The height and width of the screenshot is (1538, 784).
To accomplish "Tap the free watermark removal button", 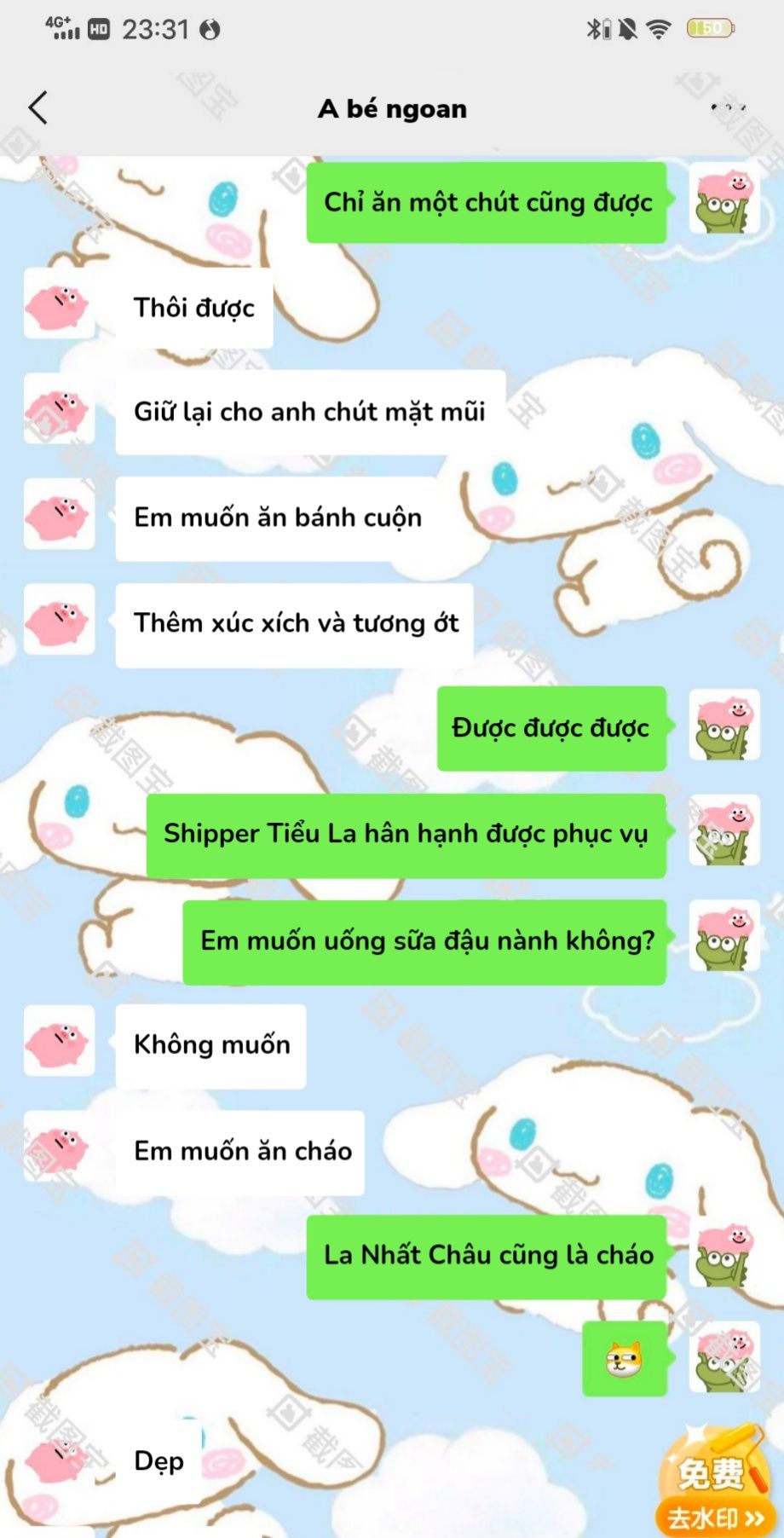I will coord(714,1483).
